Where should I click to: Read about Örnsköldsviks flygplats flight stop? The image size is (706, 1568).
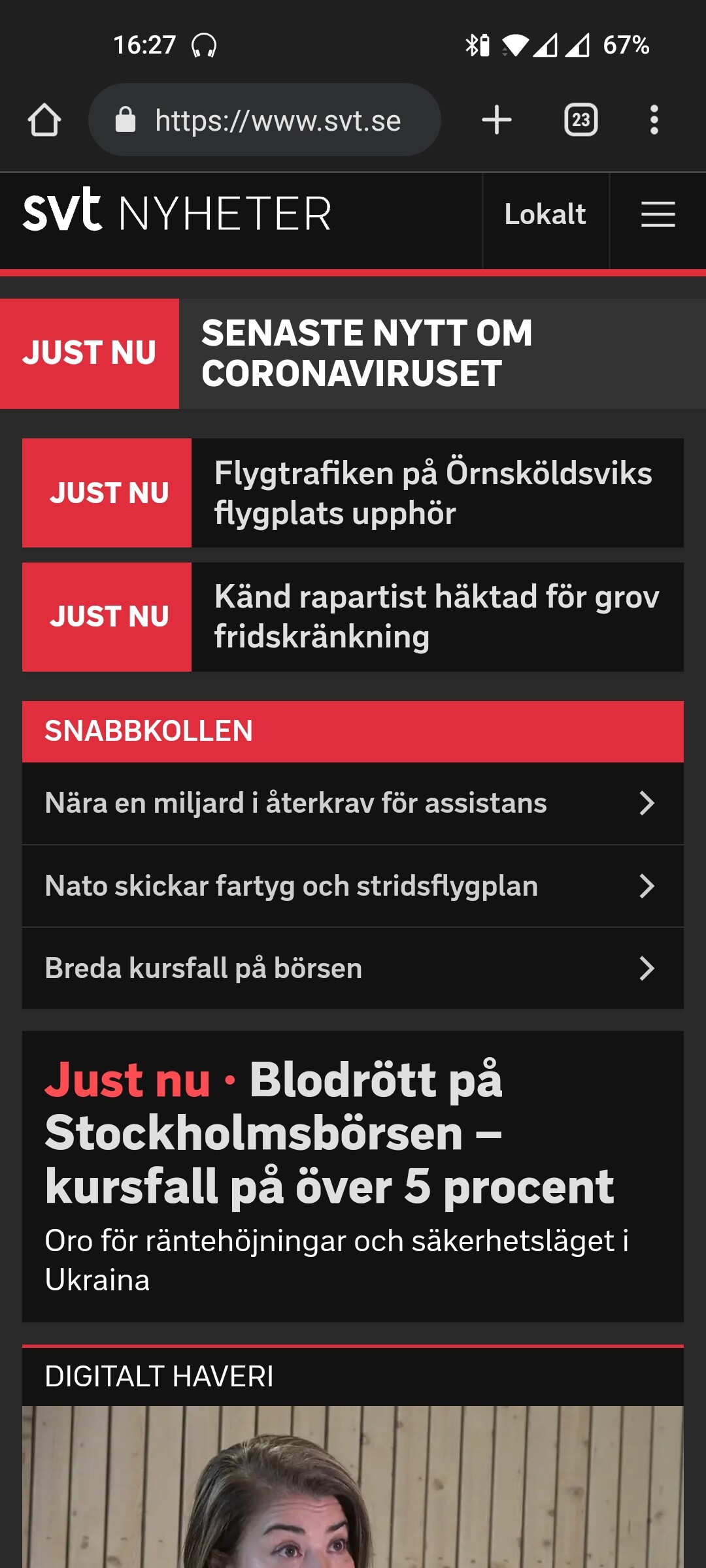pos(433,493)
